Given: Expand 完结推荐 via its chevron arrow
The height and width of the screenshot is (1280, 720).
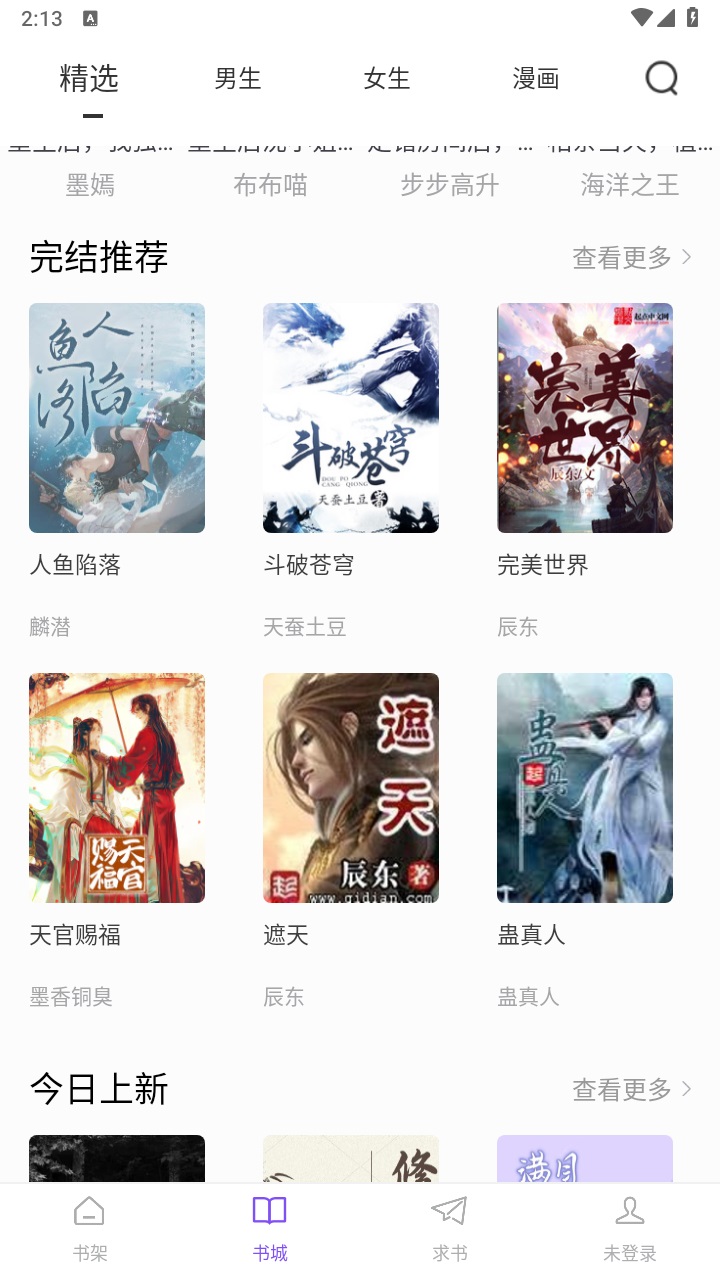Looking at the screenshot, I should 686,256.
